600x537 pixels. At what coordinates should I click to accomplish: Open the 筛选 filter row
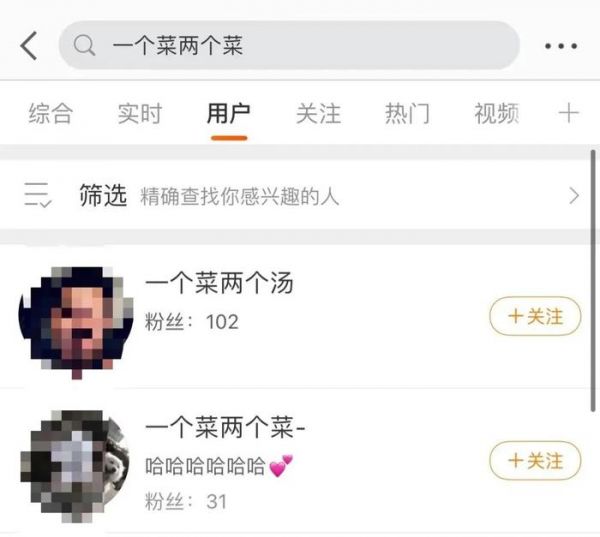click(300, 195)
